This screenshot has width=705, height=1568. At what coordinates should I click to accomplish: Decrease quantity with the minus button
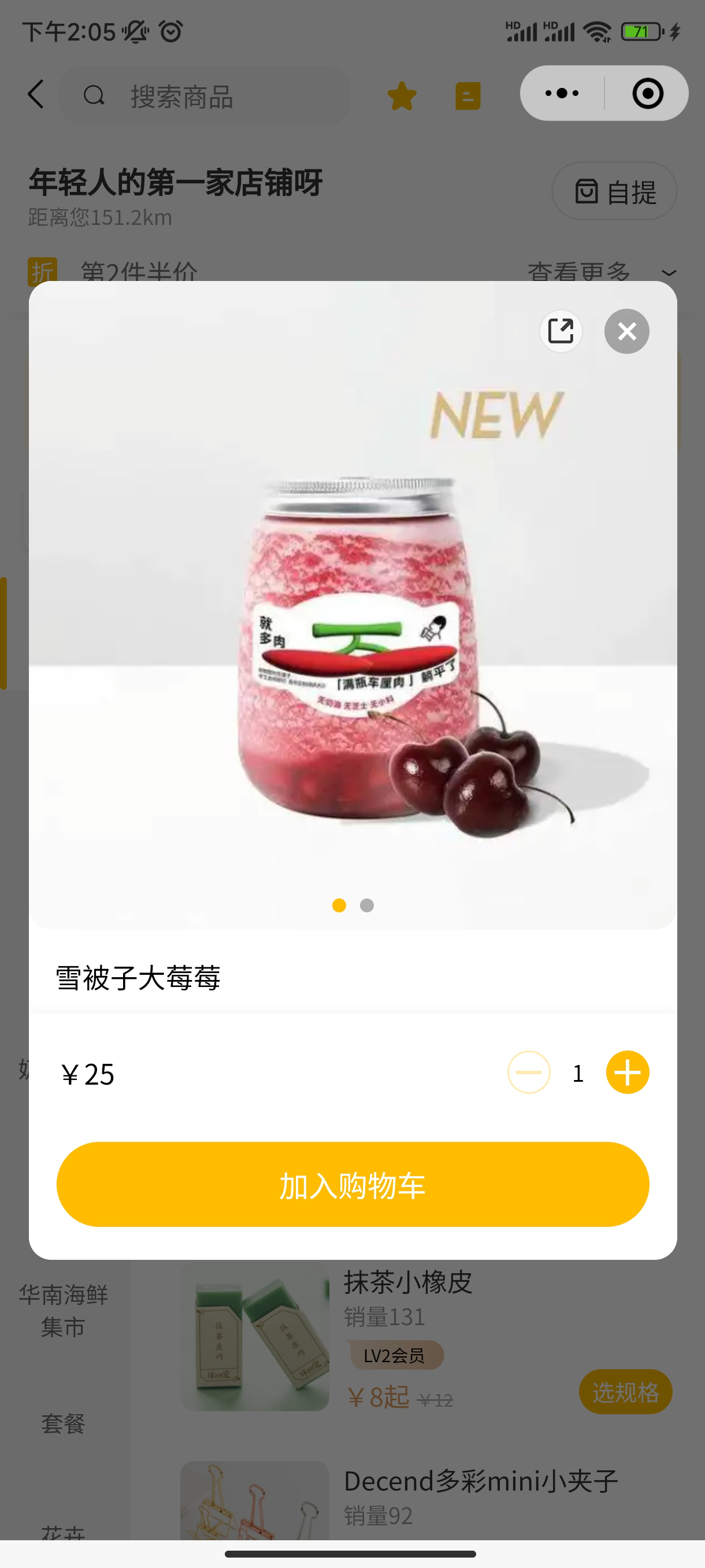click(x=529, y=1073)
